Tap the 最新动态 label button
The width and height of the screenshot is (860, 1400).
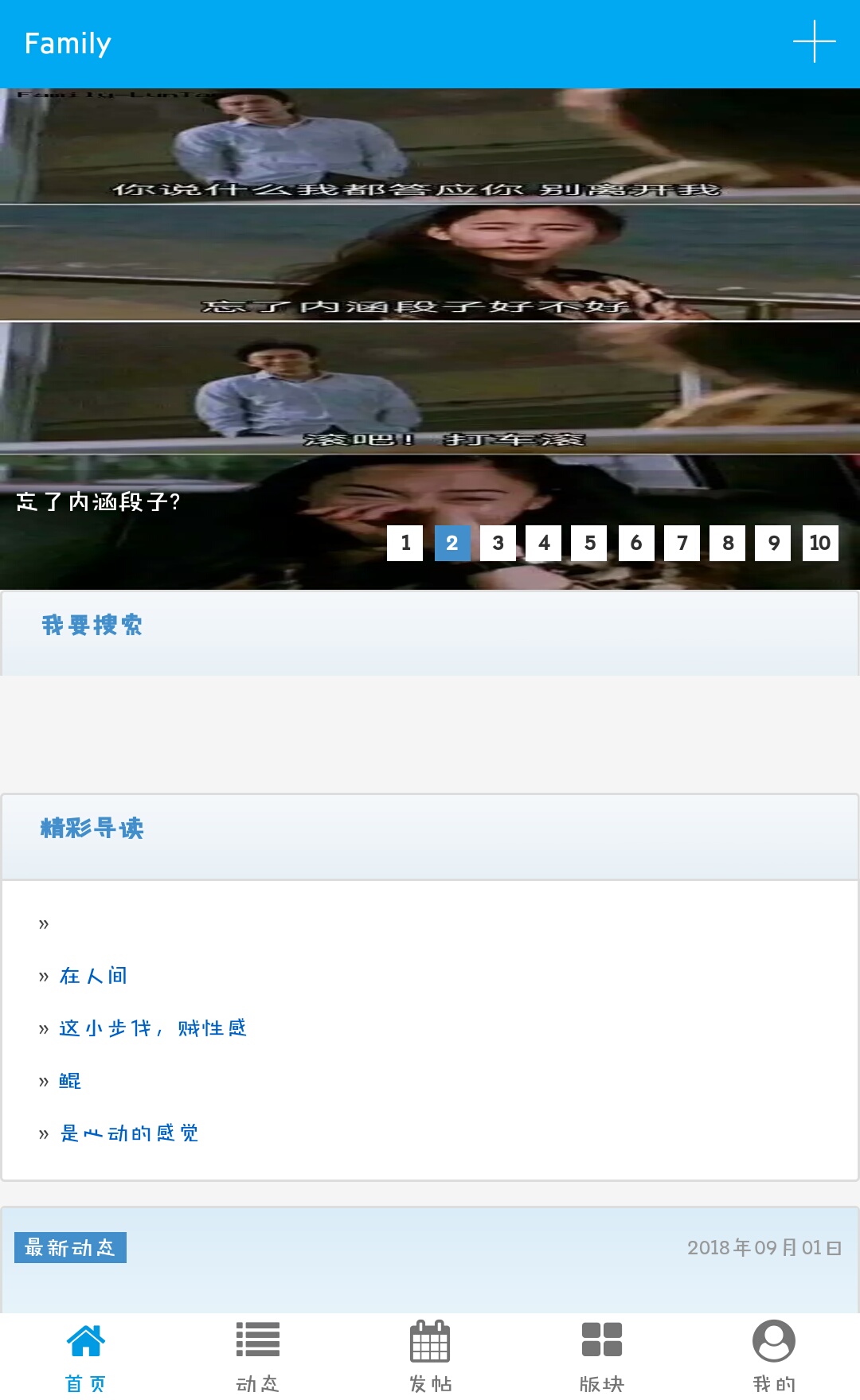click(70, 1247)
